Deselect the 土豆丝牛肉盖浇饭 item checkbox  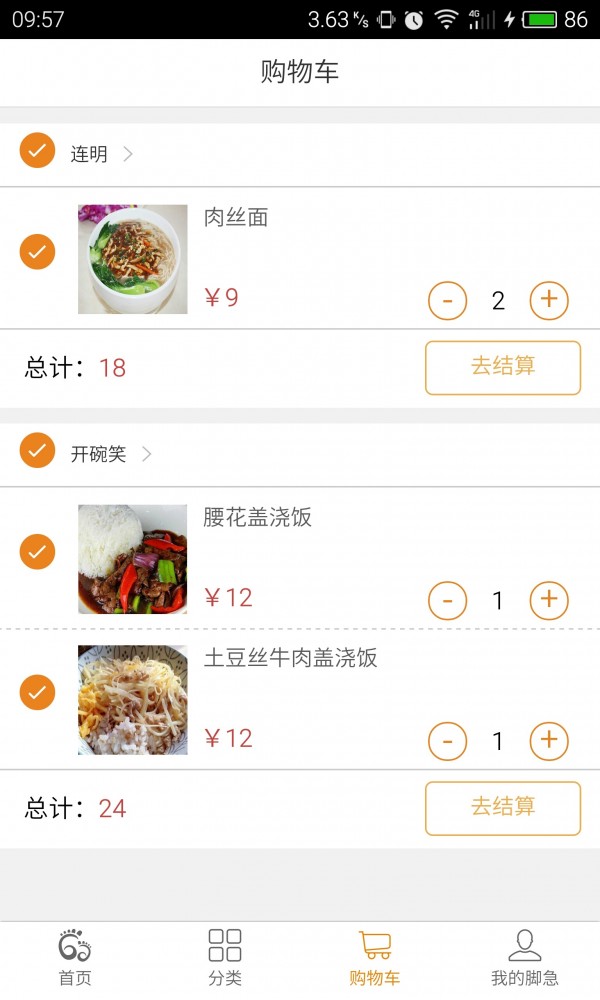click(x=37, y=691)
